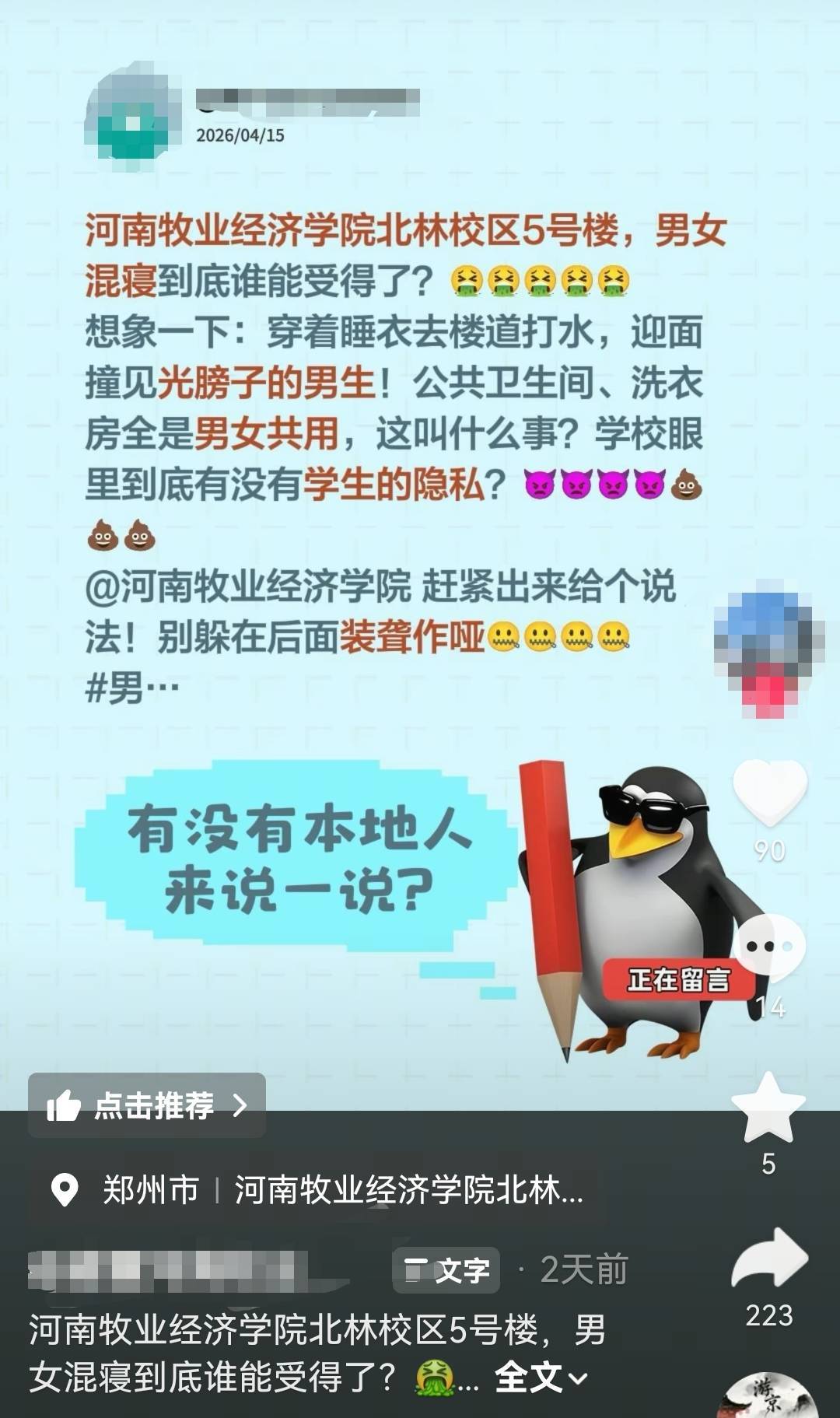Image resolution: width=840 pixels, height=1418 pixels.
Task: Like this post with the heart icon
Action: (769, 792)
